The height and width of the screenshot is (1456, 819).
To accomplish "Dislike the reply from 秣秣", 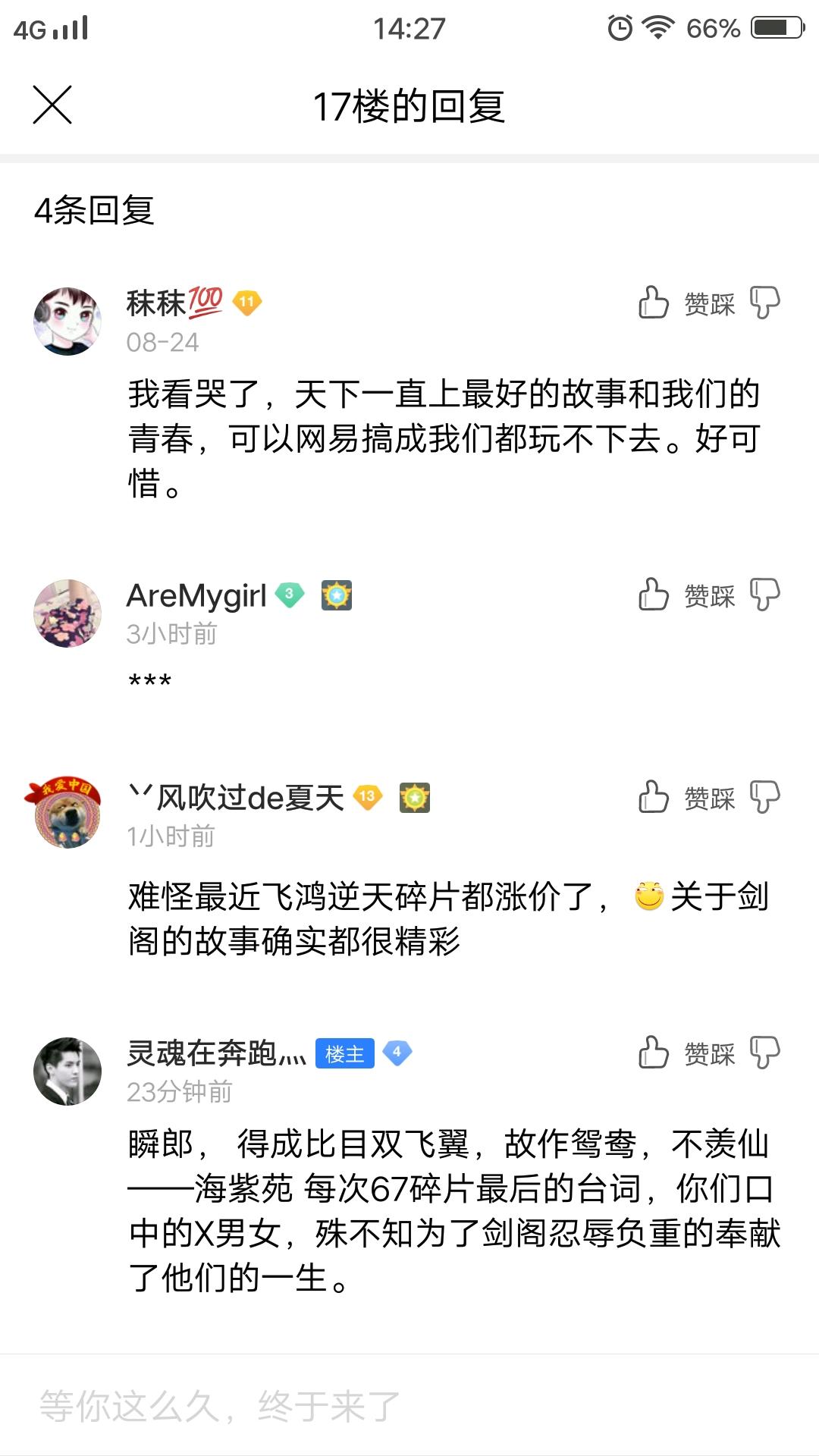I will point(764,303).
